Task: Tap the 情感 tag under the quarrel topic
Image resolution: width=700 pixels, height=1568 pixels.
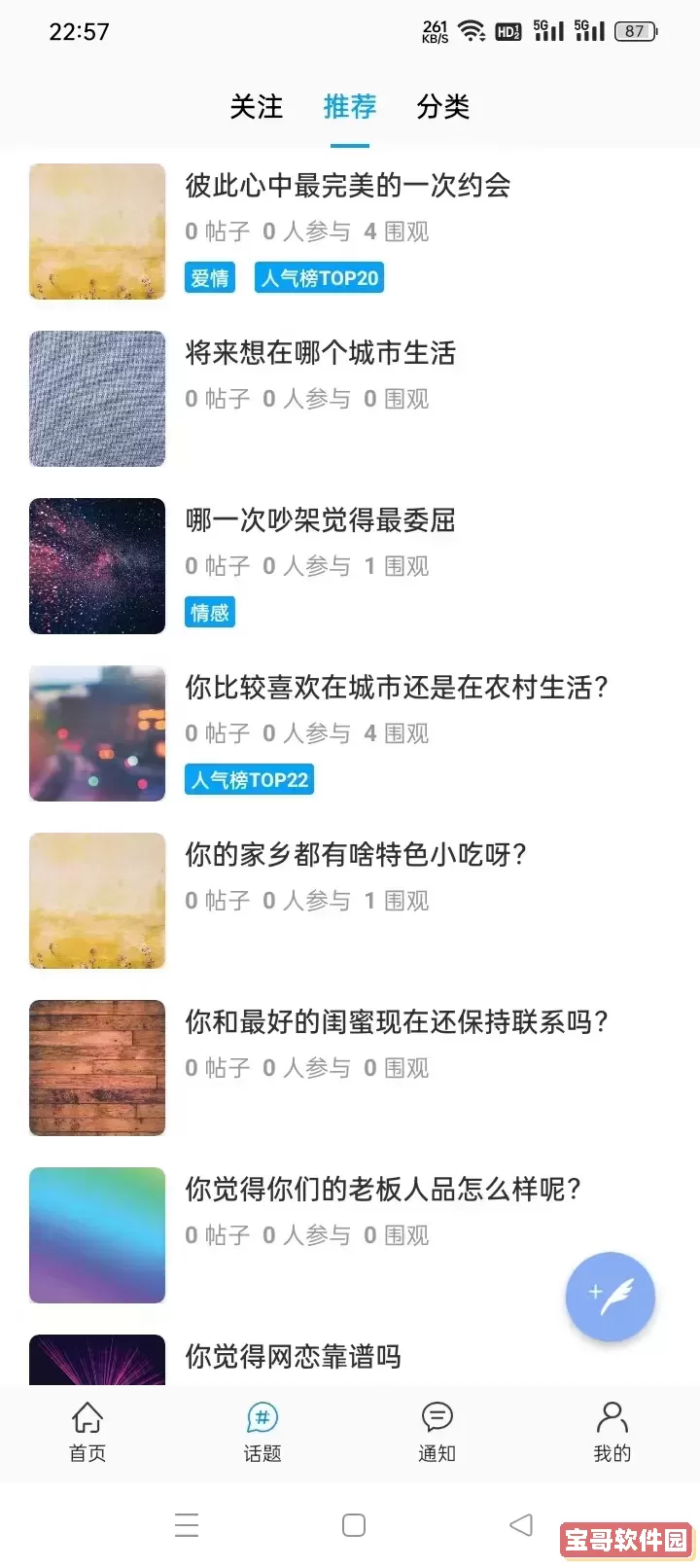Action: pos(210,612)
